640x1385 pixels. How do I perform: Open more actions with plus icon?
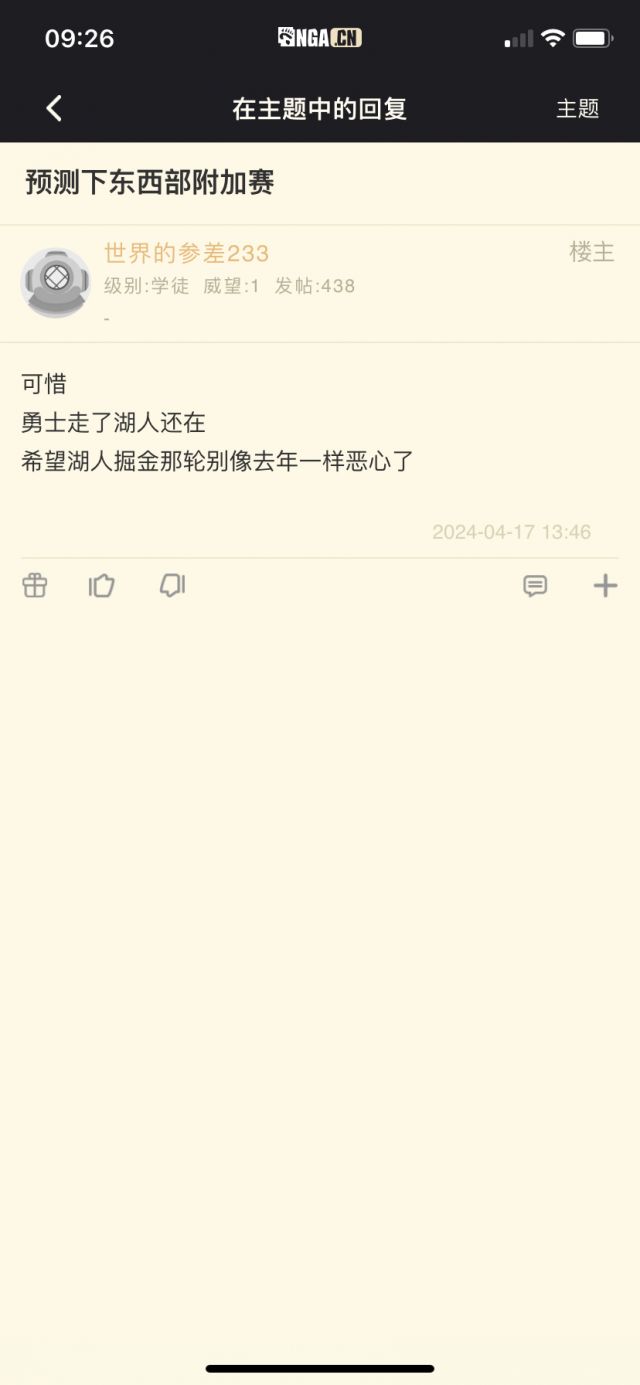point(605,586)
